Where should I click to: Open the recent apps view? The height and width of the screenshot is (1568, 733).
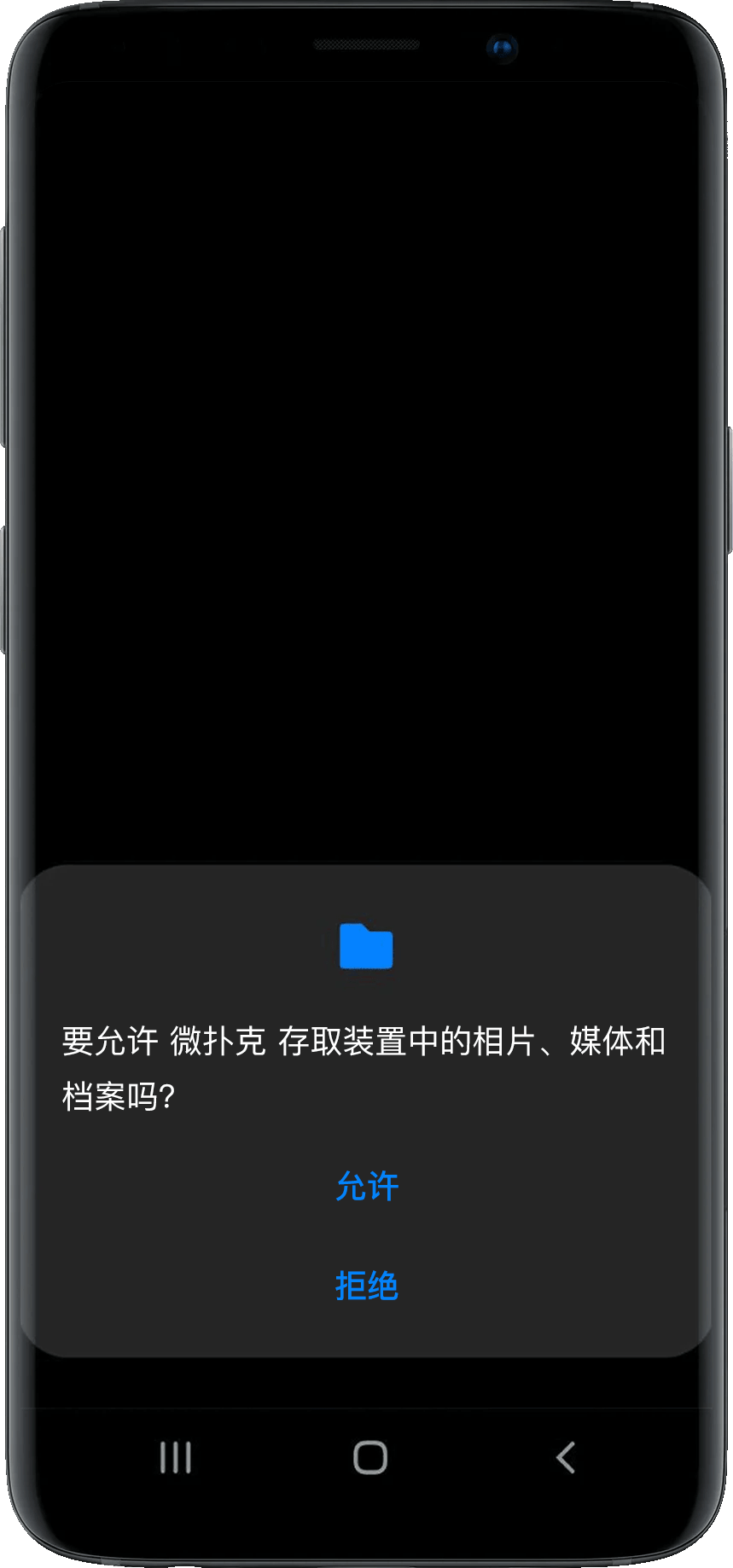point(176,1458)
